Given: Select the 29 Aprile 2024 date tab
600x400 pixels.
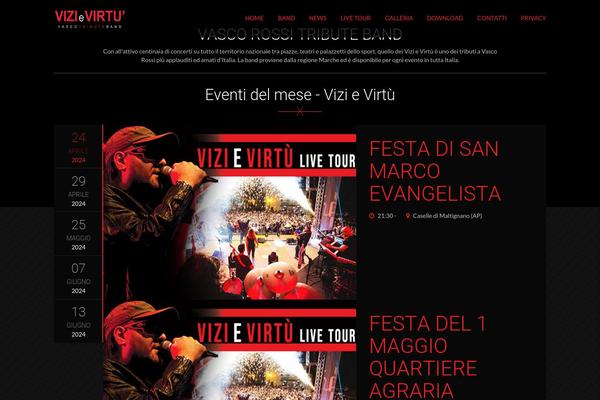Looking at the screenshot, I should tap(78, 190).
